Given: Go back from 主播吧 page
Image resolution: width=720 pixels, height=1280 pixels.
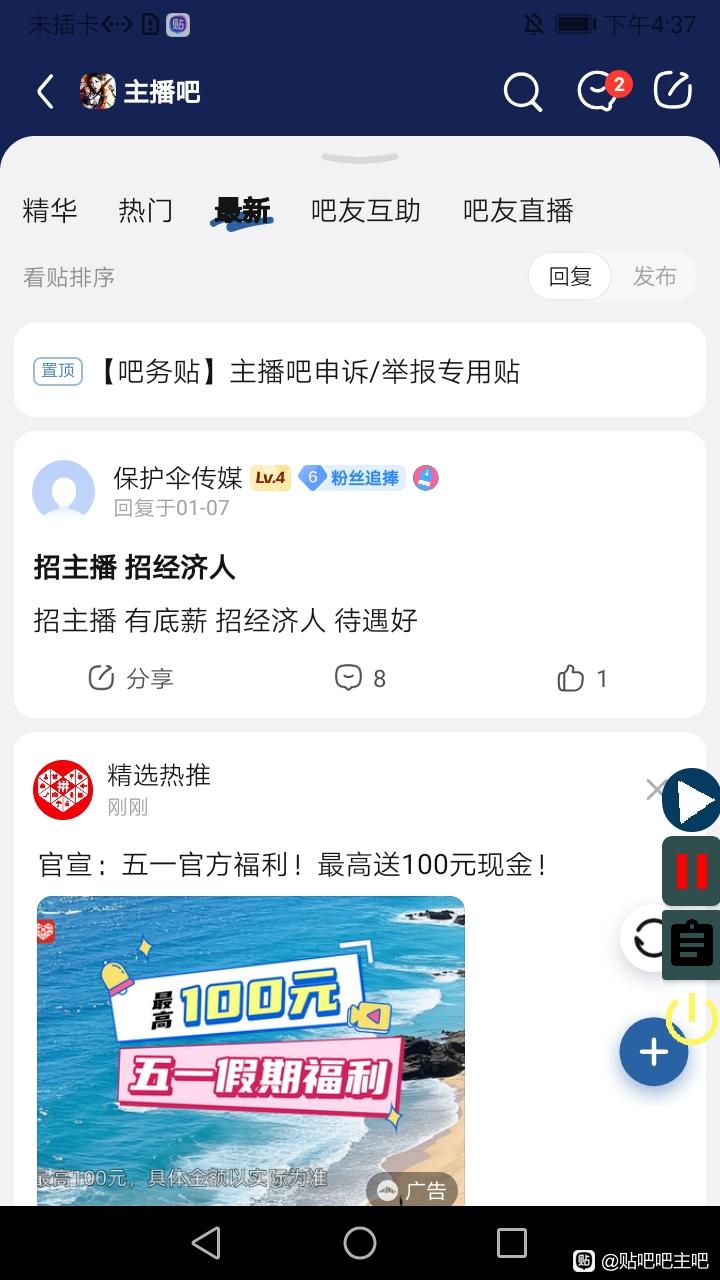Looking at the screenshot, I should [45, 92].
